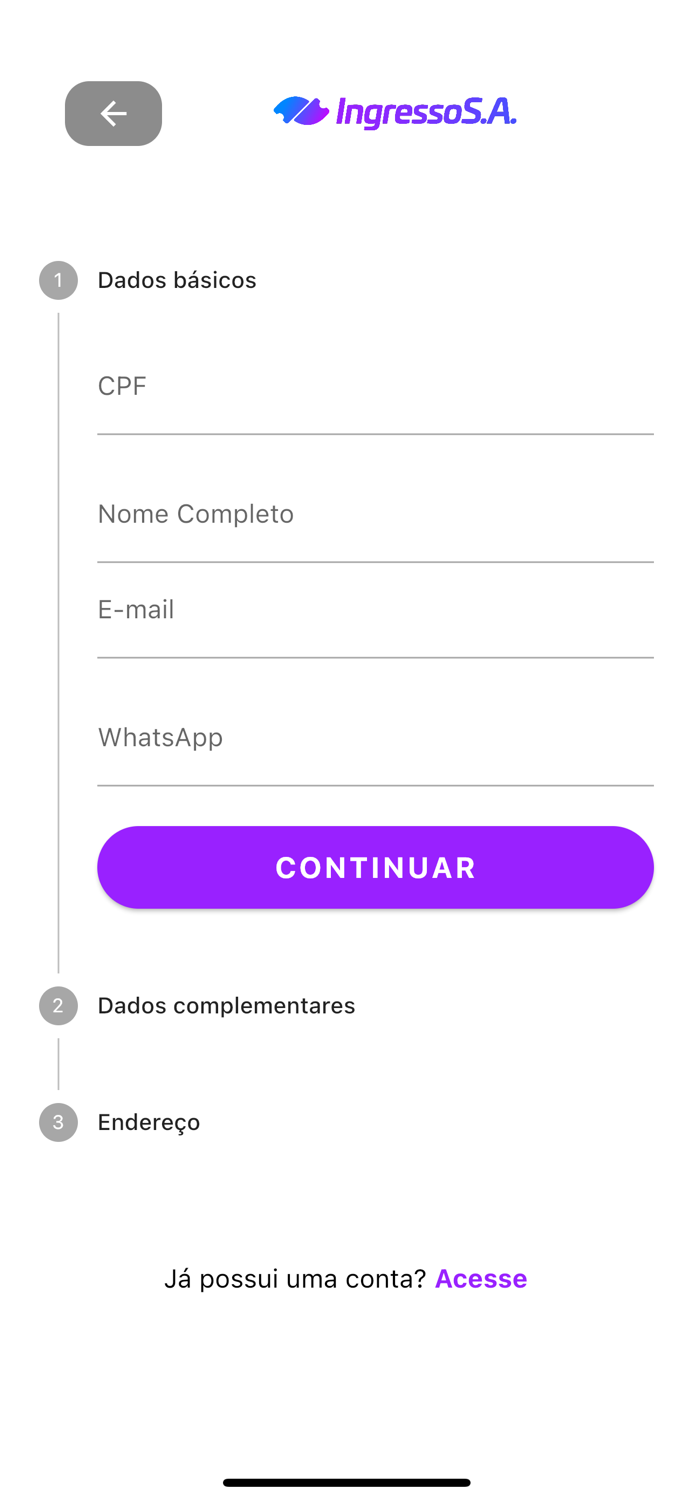
Task: Go back using the arrow button
Action: (x=113, y=114)
